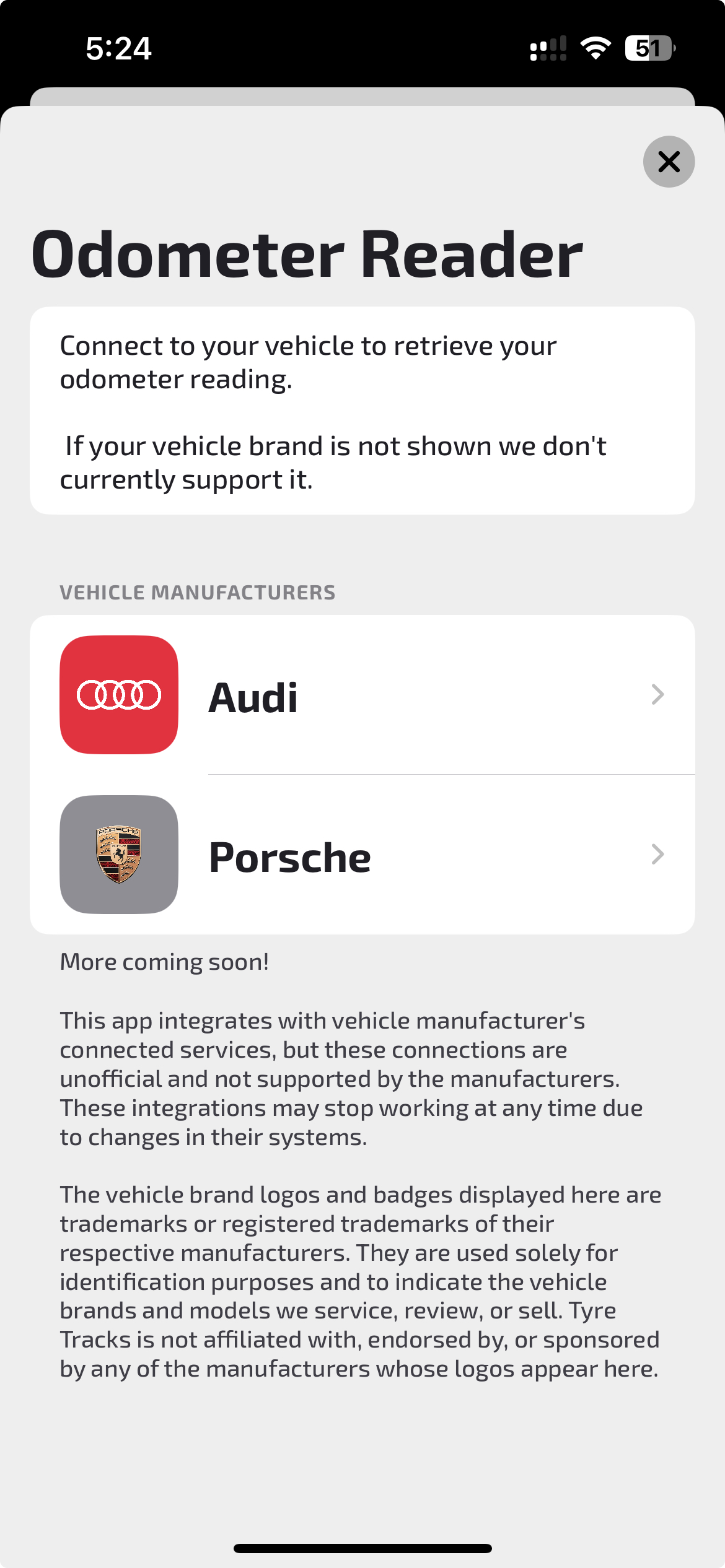This screenshot has width=725, height=1568.
Task: Close the Odometer Reader sheet
Action: click(x=669, y=162)
